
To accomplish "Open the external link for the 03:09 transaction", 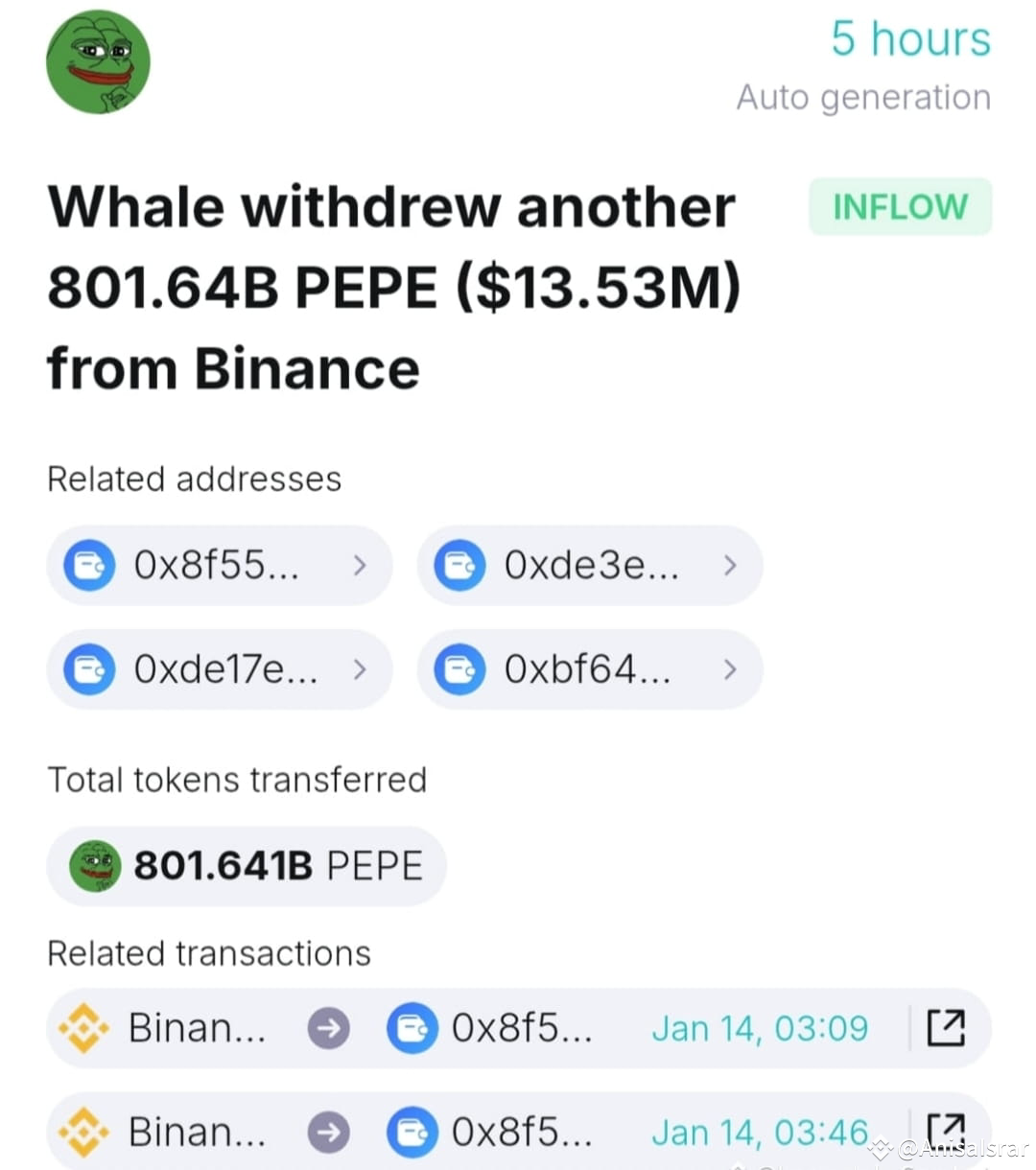I will 946,1027.
